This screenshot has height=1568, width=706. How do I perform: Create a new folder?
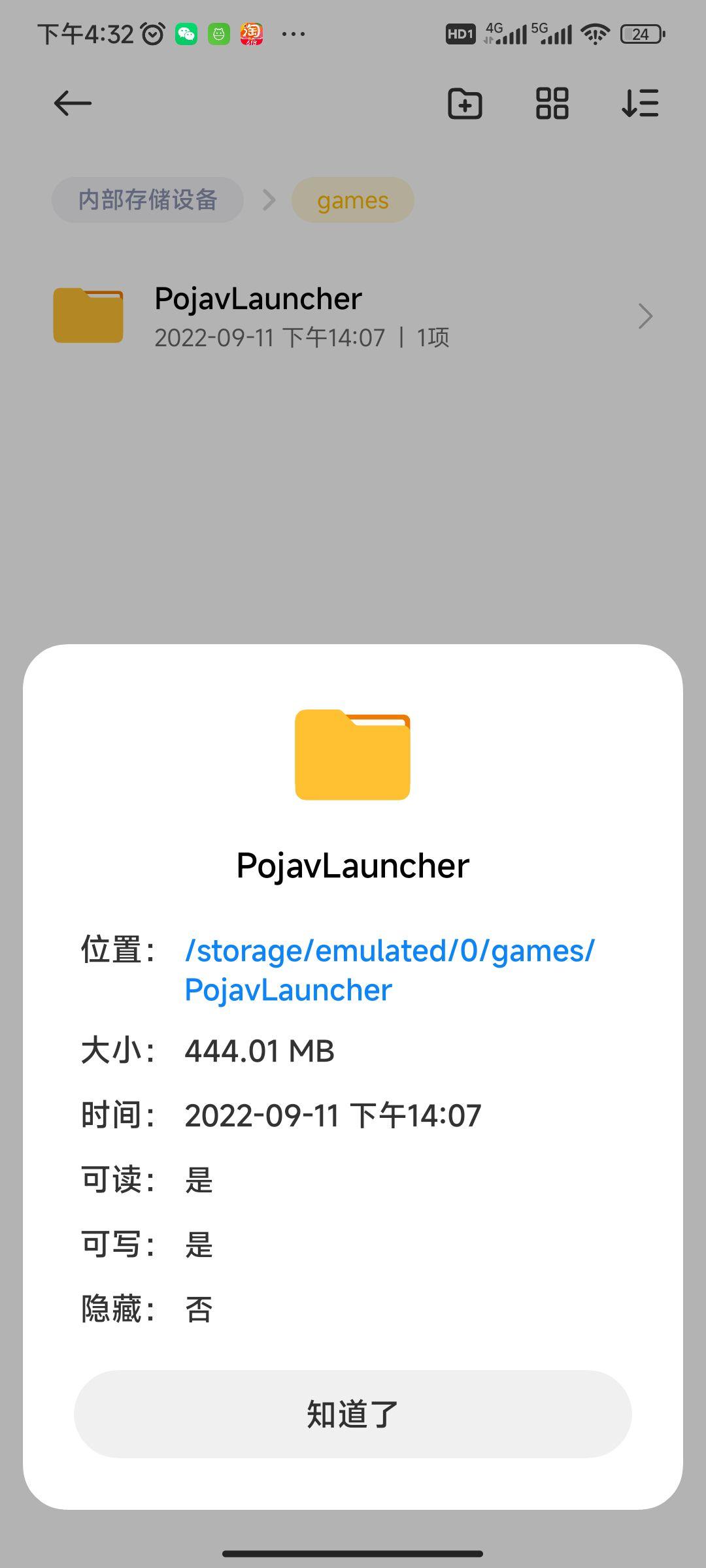[464, 105]
